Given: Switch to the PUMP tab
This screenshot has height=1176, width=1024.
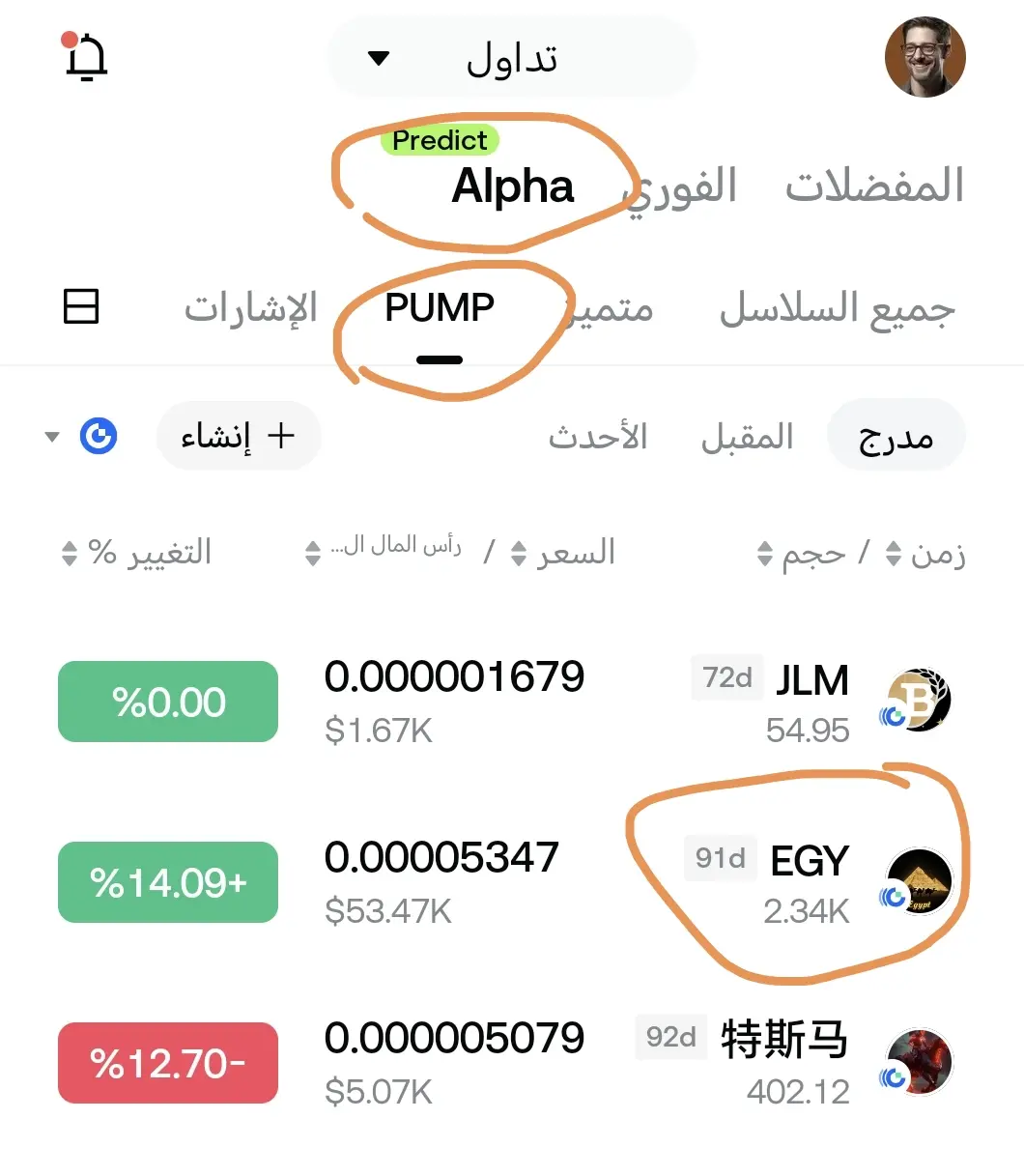Looking at the screenshot, I should 440,309.
